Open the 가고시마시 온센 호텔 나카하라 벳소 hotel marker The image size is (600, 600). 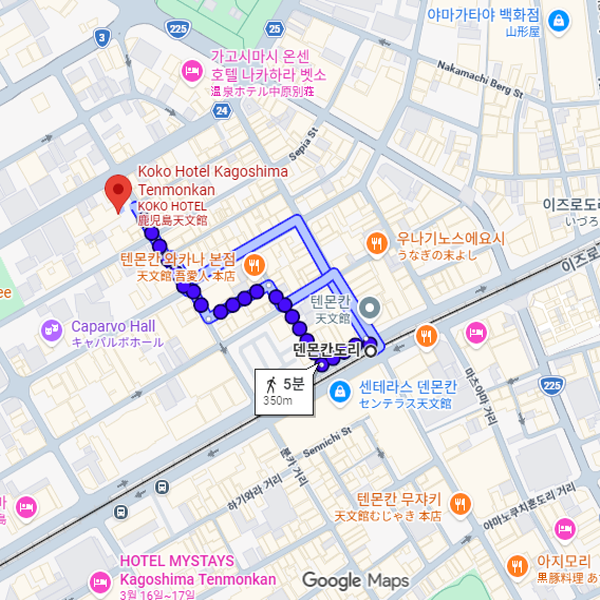(191, 73)
